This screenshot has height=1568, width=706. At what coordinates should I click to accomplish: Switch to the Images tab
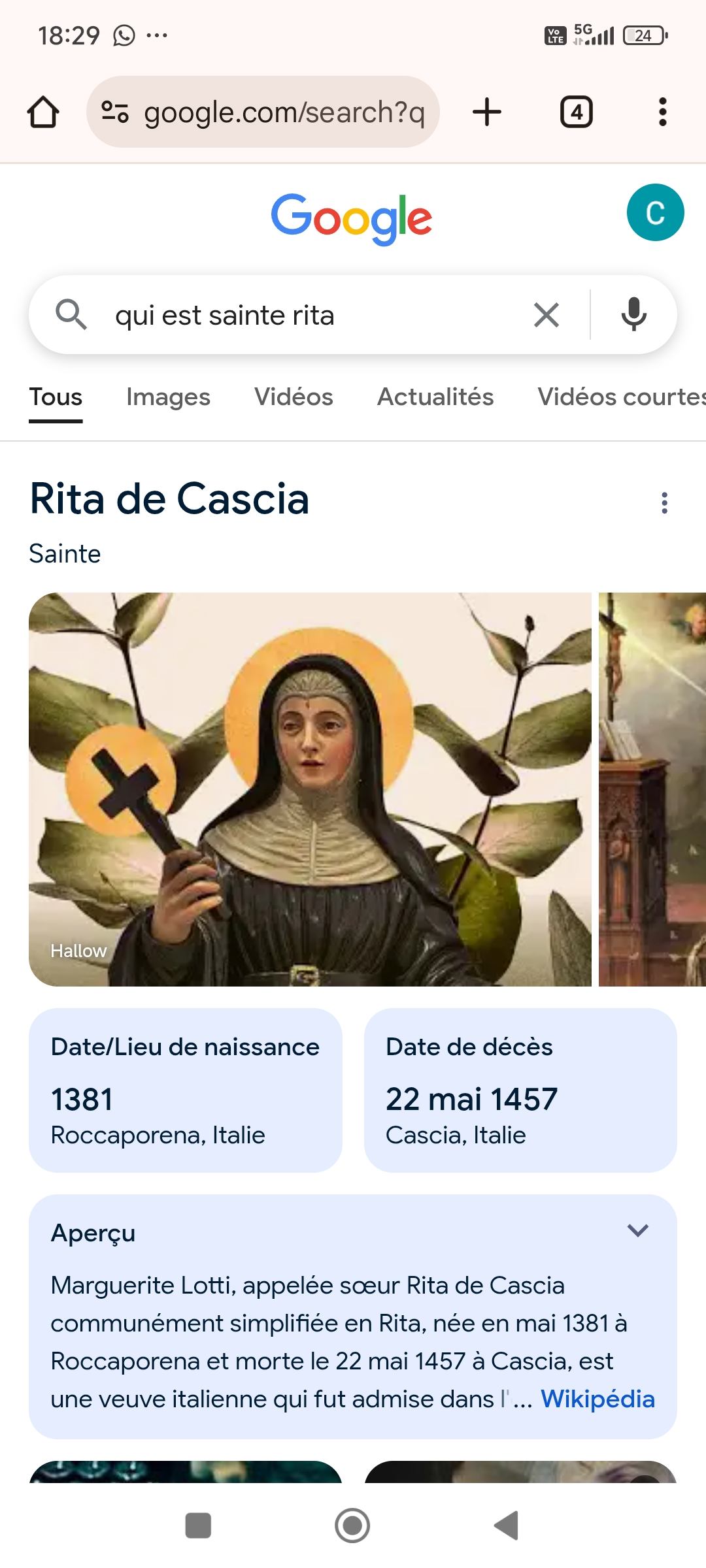point(168,397)
